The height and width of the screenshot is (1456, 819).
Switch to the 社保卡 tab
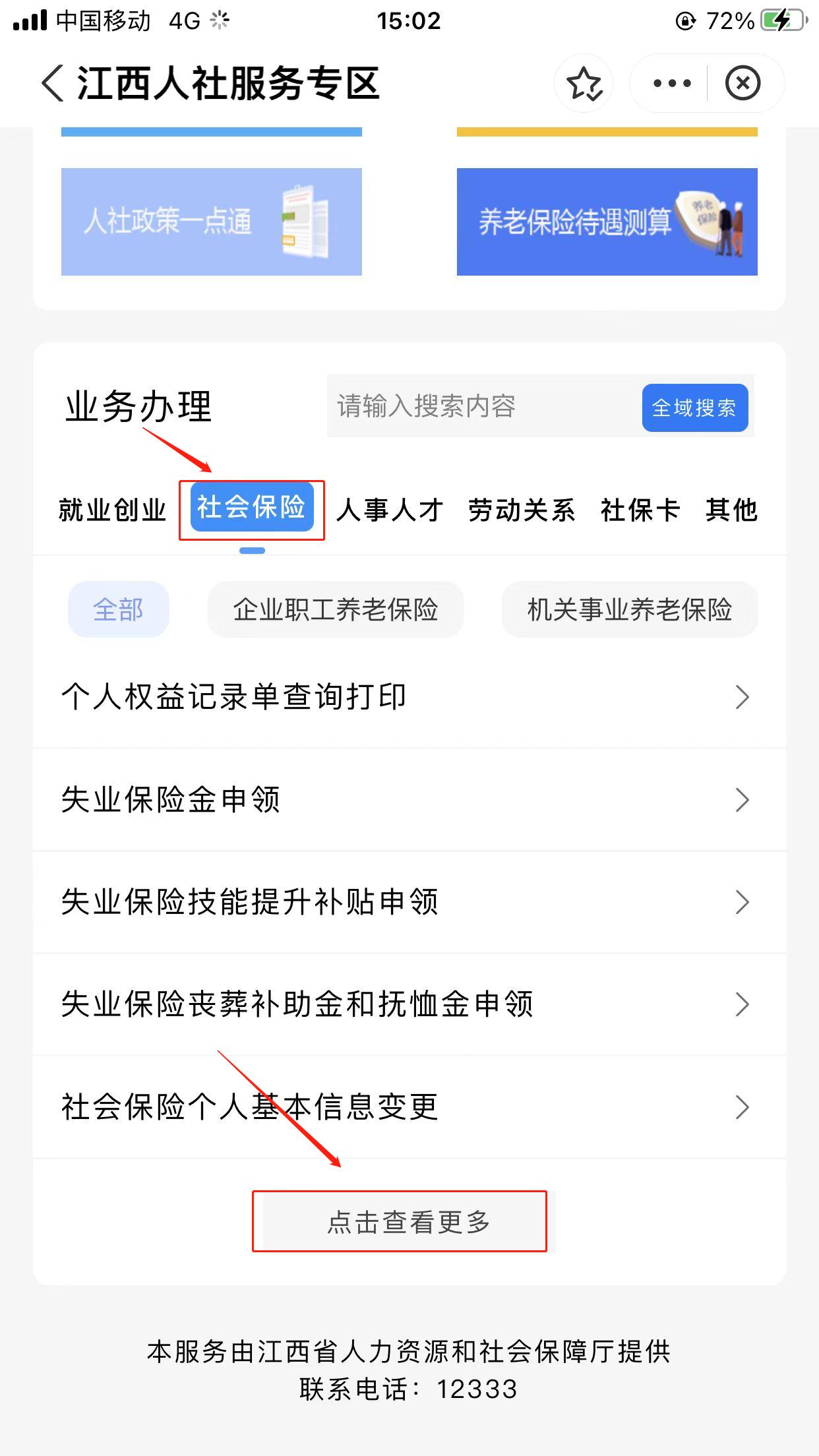(640, 510)
